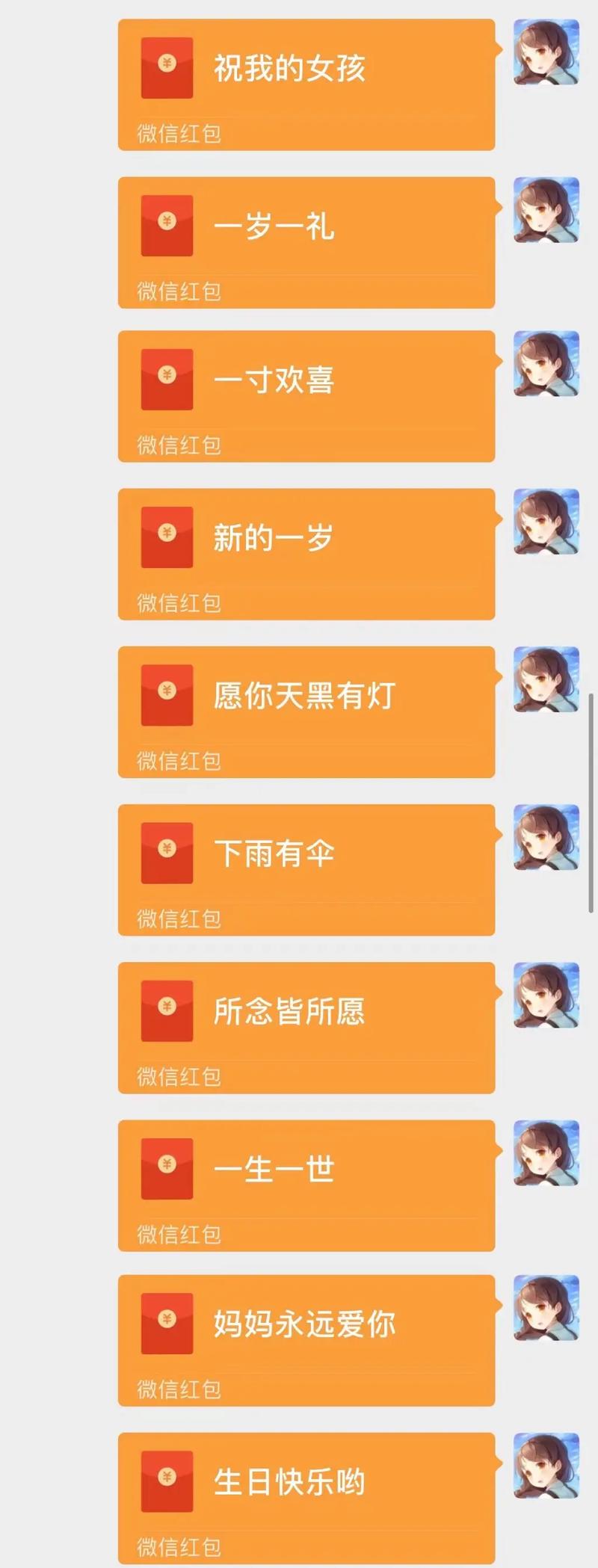The image size is (598, 1568).
Task: Open the red packet '下雨有伞'
Action: coord(306,869)
